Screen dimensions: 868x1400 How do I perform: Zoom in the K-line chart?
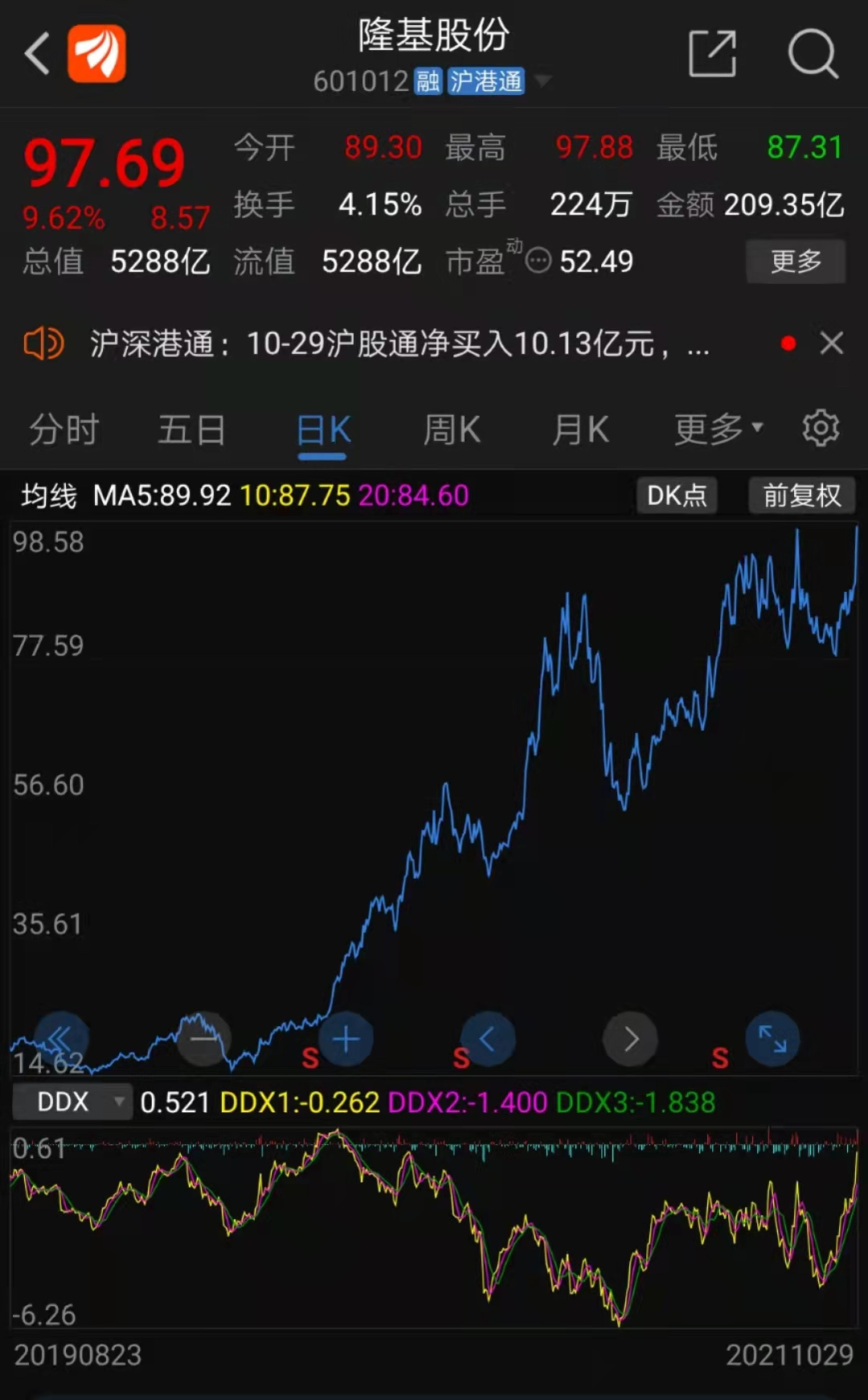(x=346, y=1039)
